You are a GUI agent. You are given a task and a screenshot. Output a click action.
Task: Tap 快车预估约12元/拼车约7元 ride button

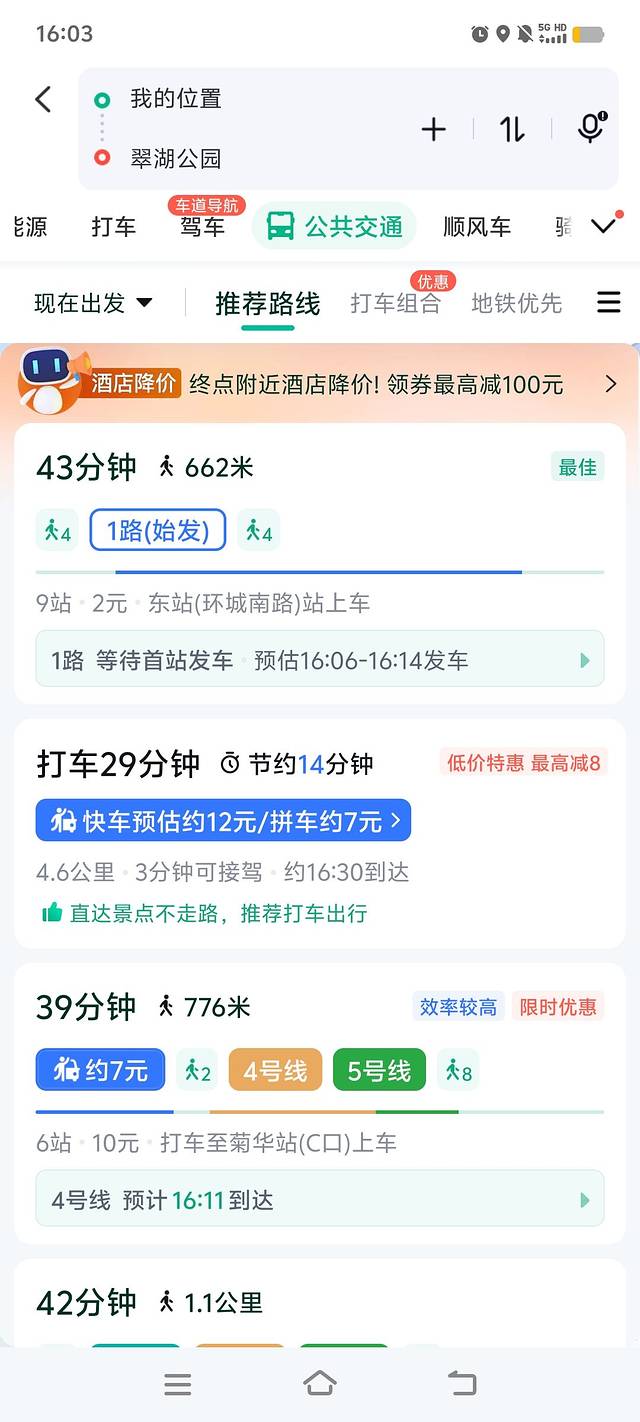pyautogui.click(x=223, y=821)
